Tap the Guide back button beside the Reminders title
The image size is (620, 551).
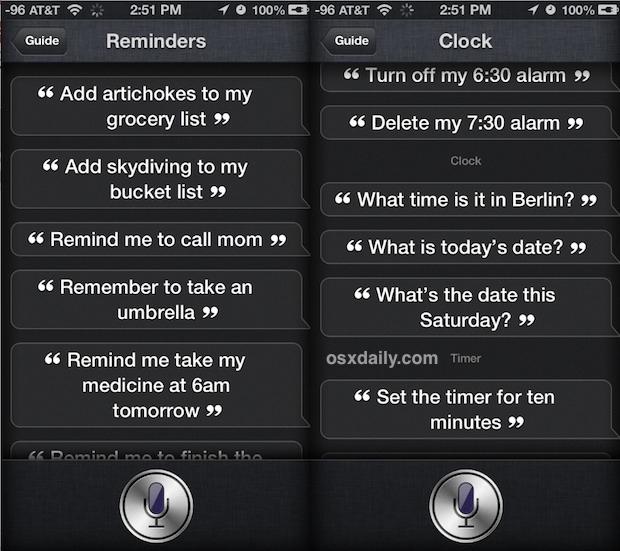[40, 42]
